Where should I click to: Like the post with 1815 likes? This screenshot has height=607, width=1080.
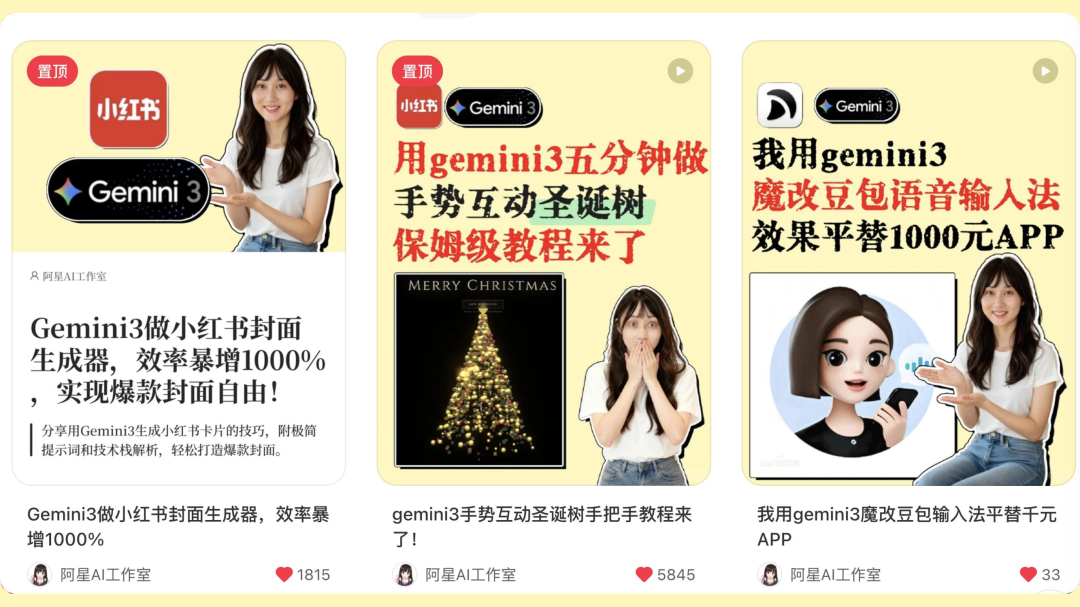pos(284,574)
